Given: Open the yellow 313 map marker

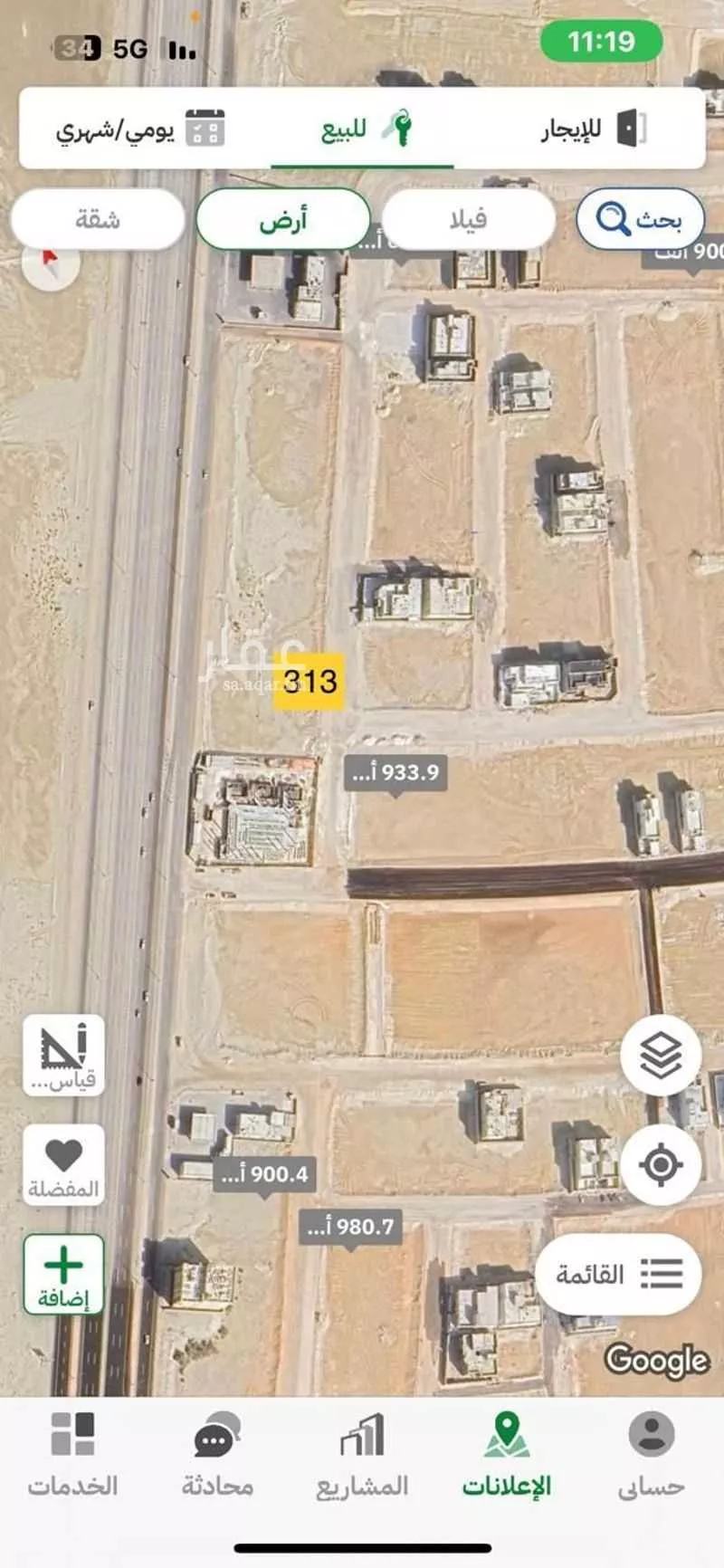Looking at the screenshot, I should (x=310, y=681).
